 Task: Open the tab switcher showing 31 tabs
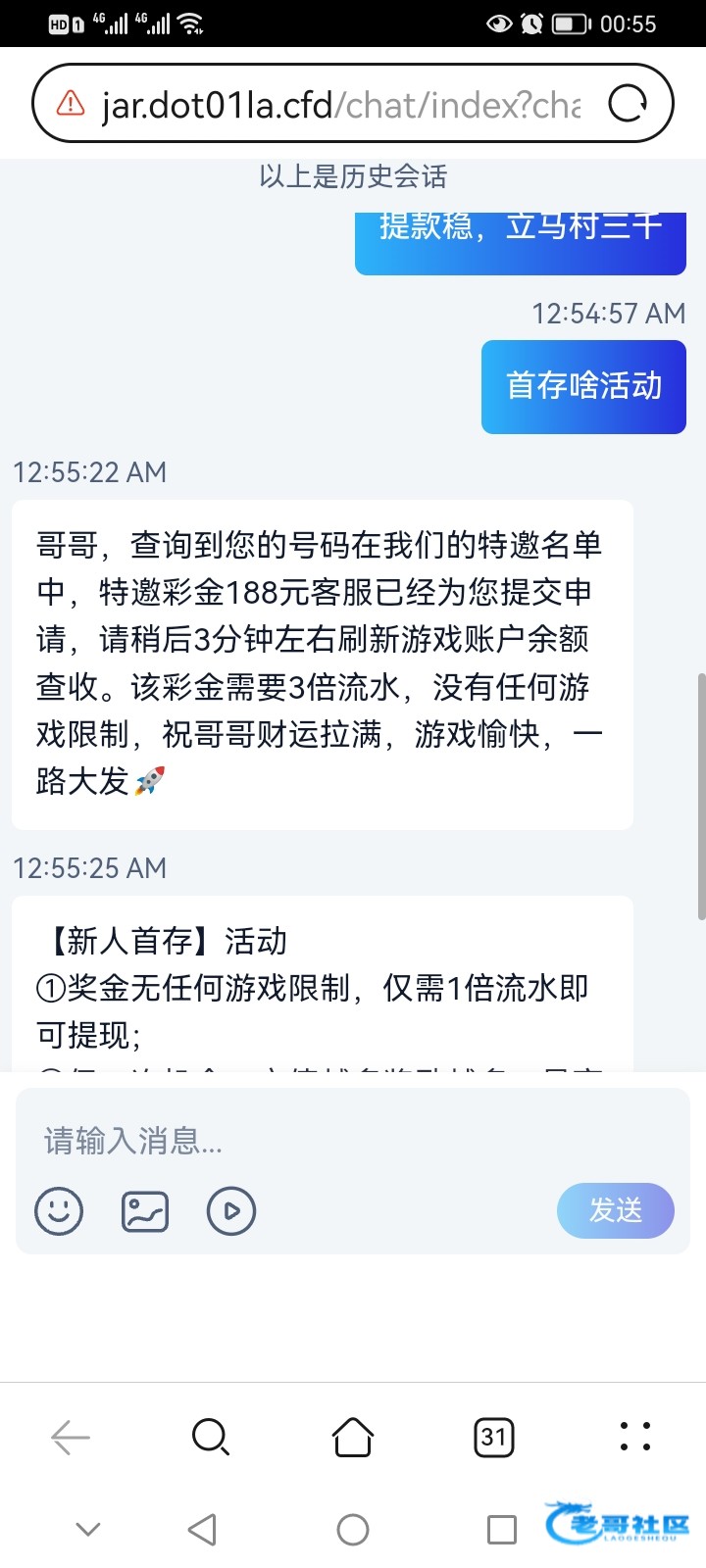pos(494,1438)
